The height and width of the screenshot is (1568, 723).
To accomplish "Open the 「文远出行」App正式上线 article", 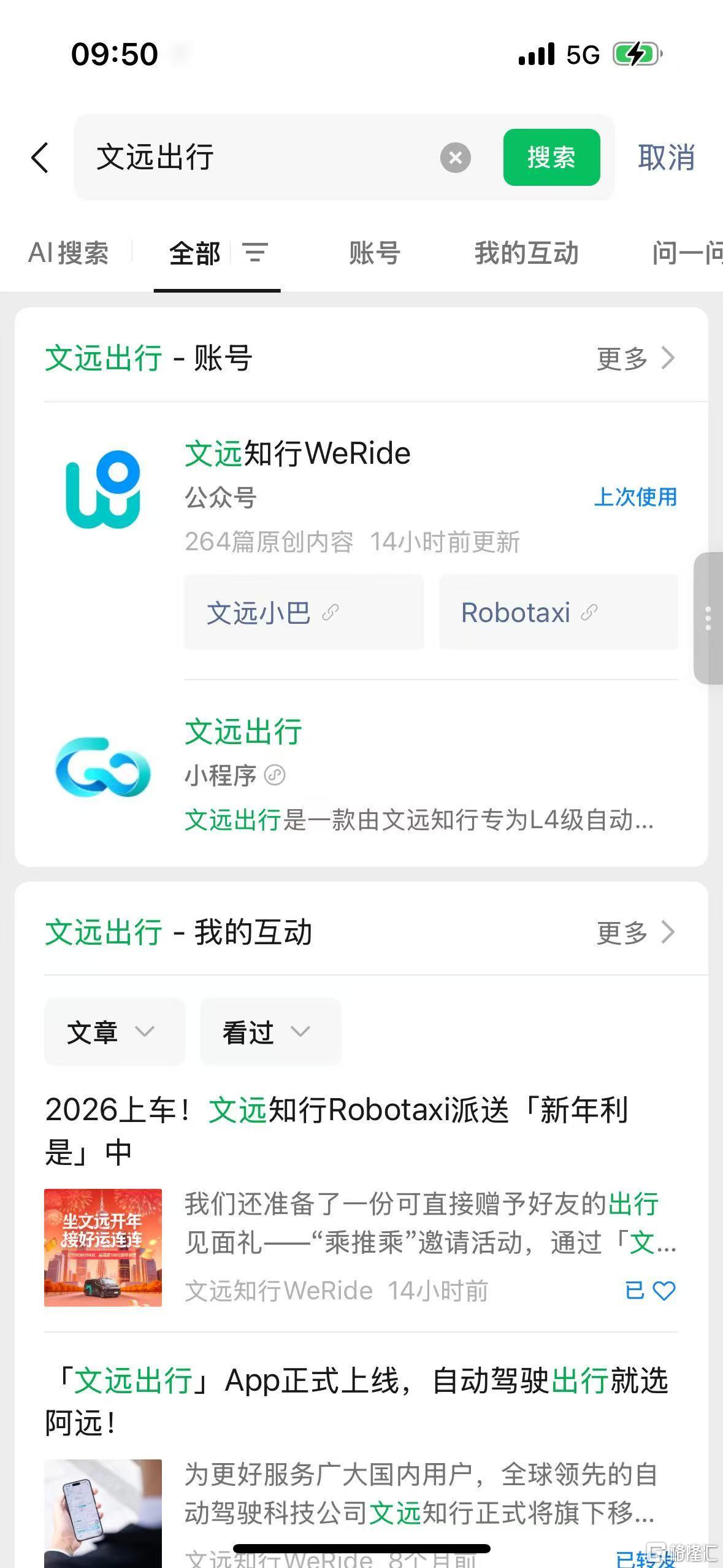I will pyautogui.click(x=356, y=1402).
